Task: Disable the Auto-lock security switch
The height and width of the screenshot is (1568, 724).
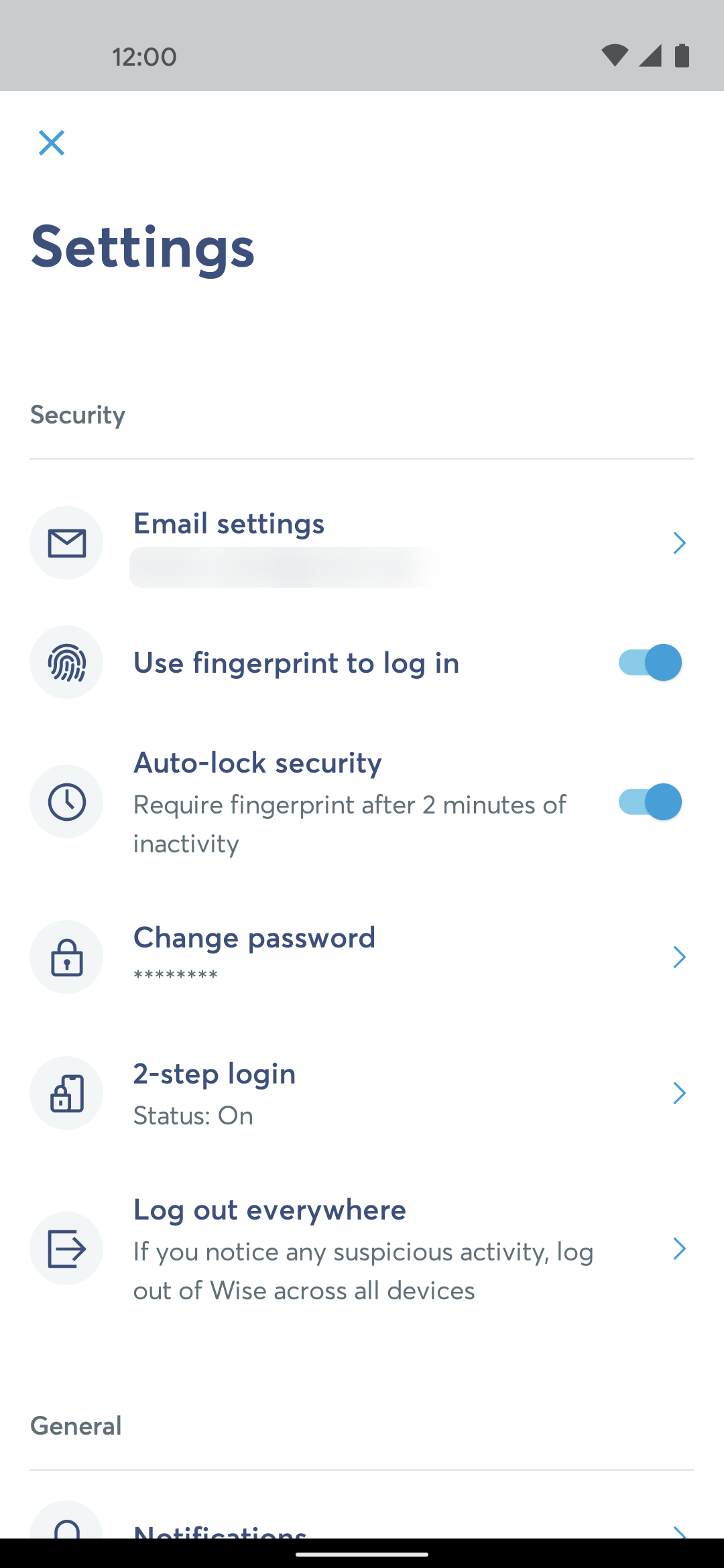Action: [650, 801]
